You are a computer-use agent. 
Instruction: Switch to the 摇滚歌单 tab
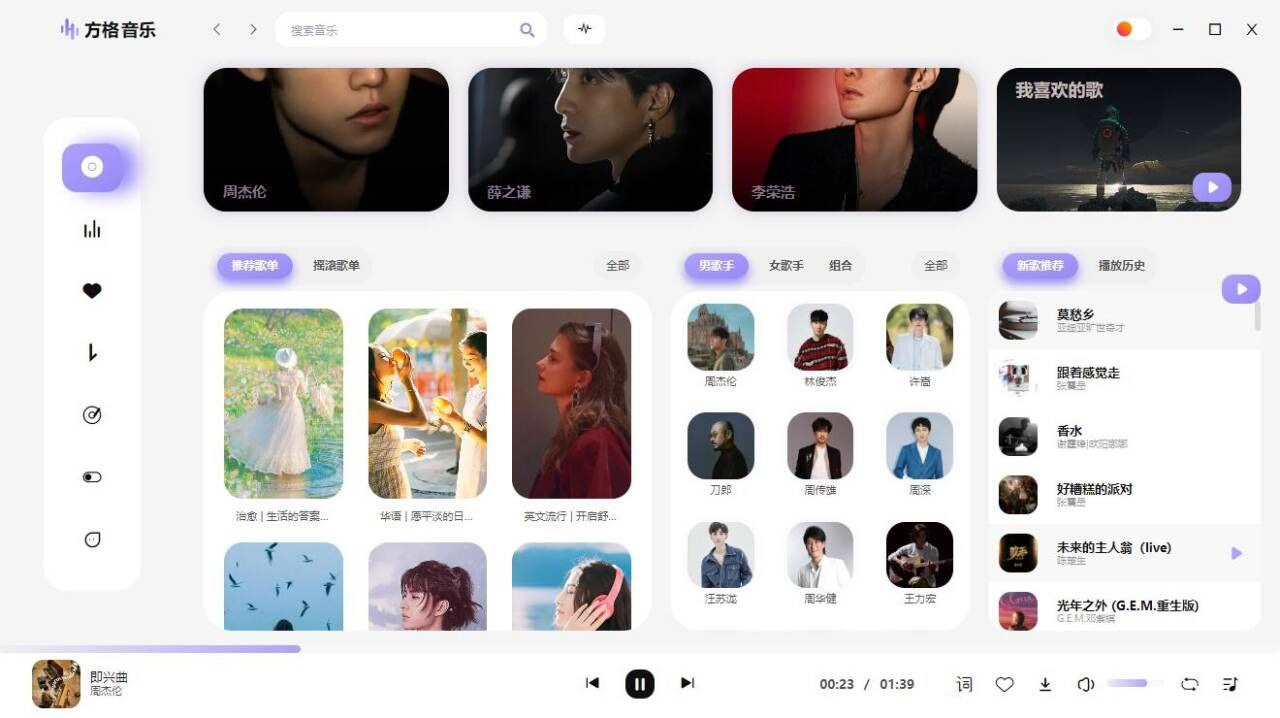[336, 266]
